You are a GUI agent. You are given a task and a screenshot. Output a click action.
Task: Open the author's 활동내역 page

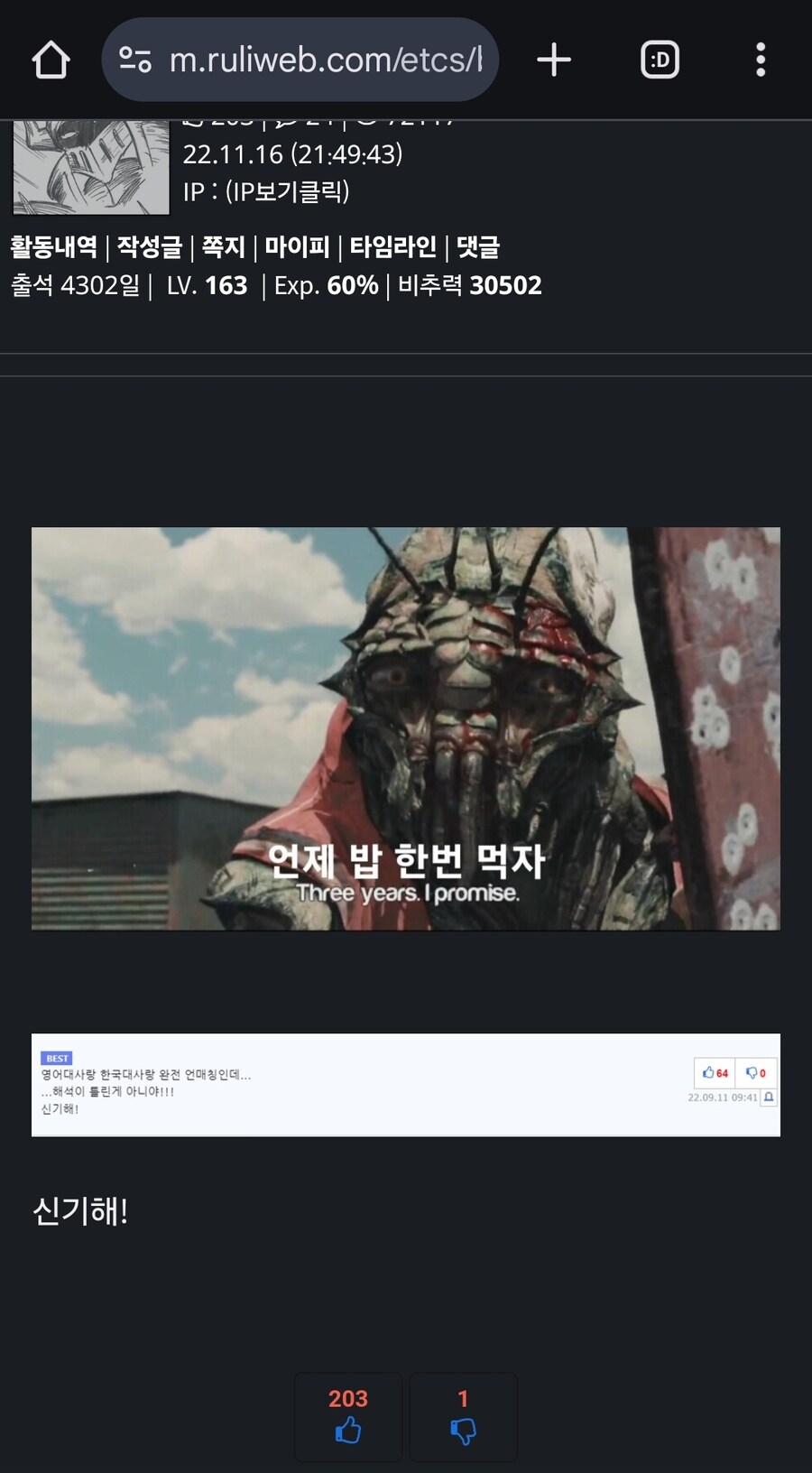click(x=53, y=247)
